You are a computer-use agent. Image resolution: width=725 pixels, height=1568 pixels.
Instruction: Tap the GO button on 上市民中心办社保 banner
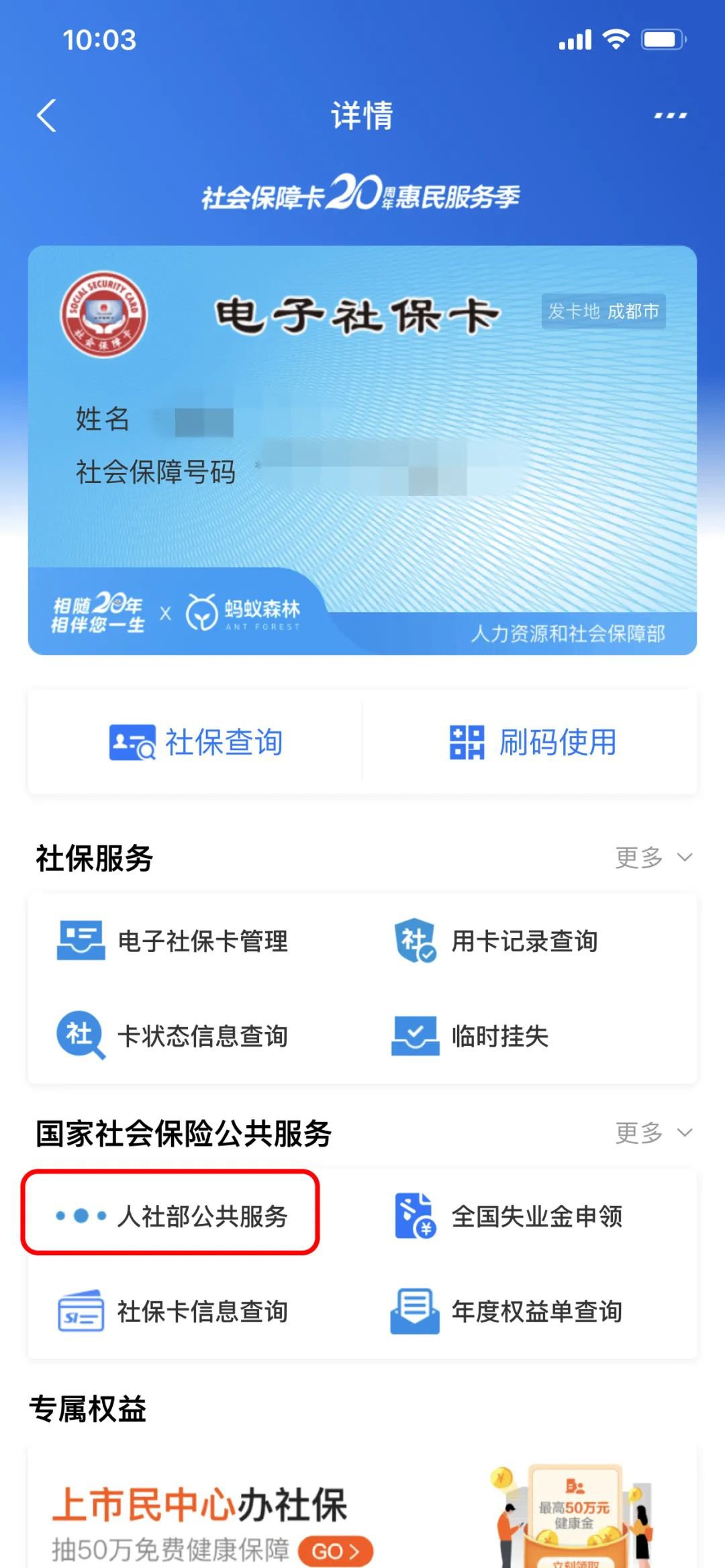point(335,1551)
